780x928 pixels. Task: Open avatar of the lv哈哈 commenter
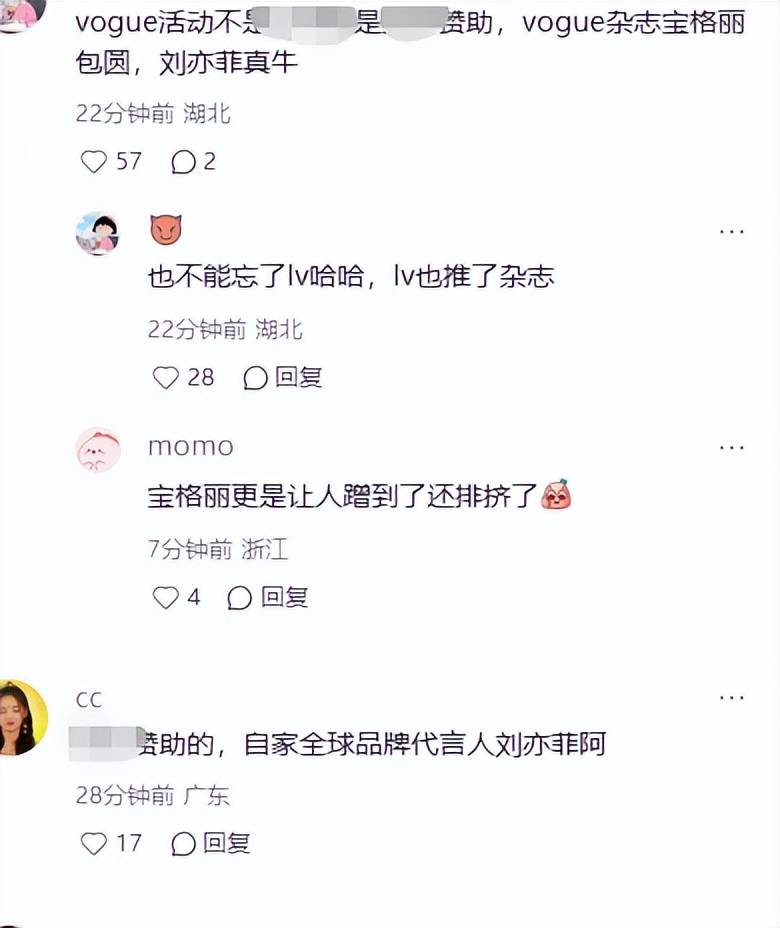coord(98,233)
